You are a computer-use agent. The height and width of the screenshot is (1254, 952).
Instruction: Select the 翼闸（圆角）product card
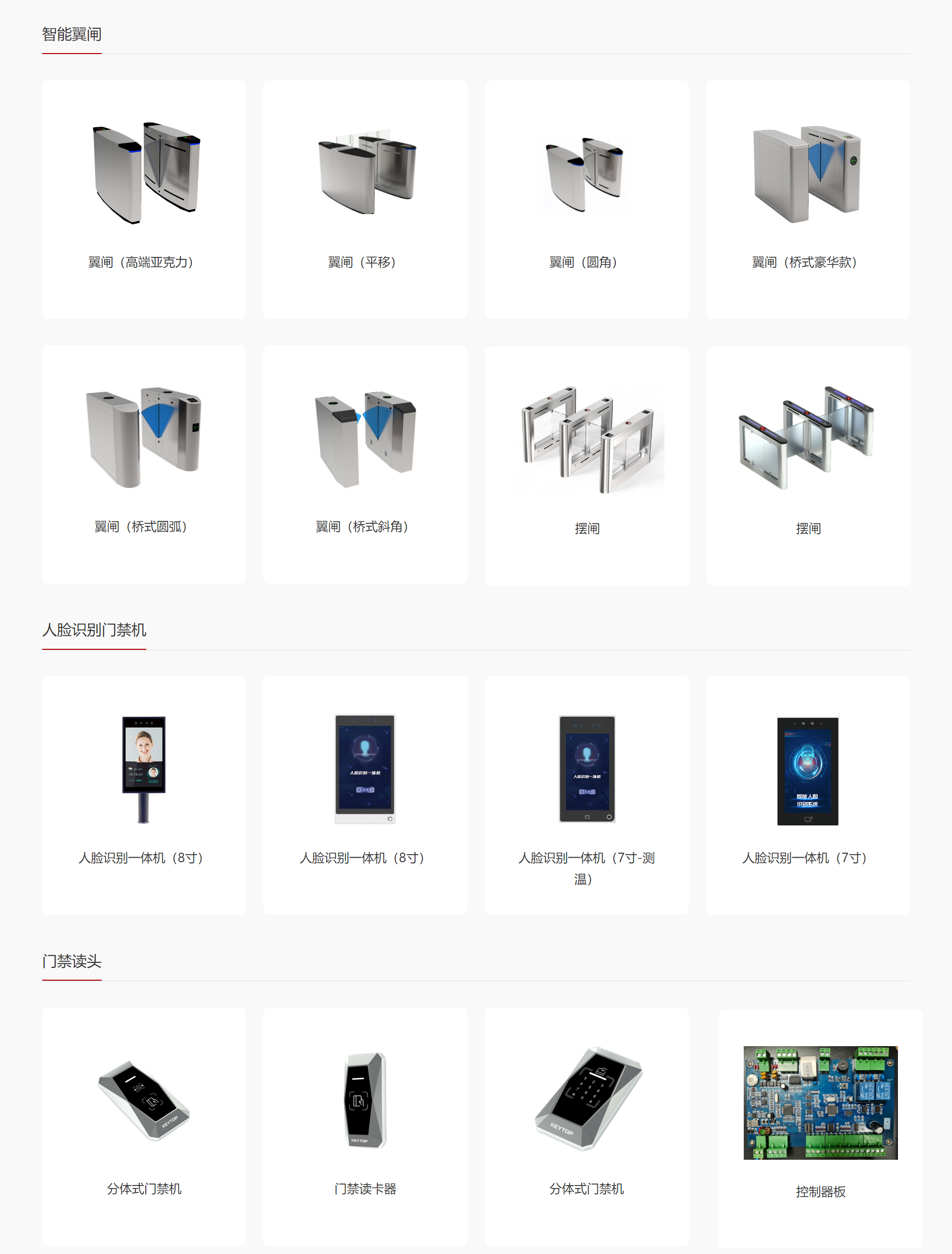587,198
